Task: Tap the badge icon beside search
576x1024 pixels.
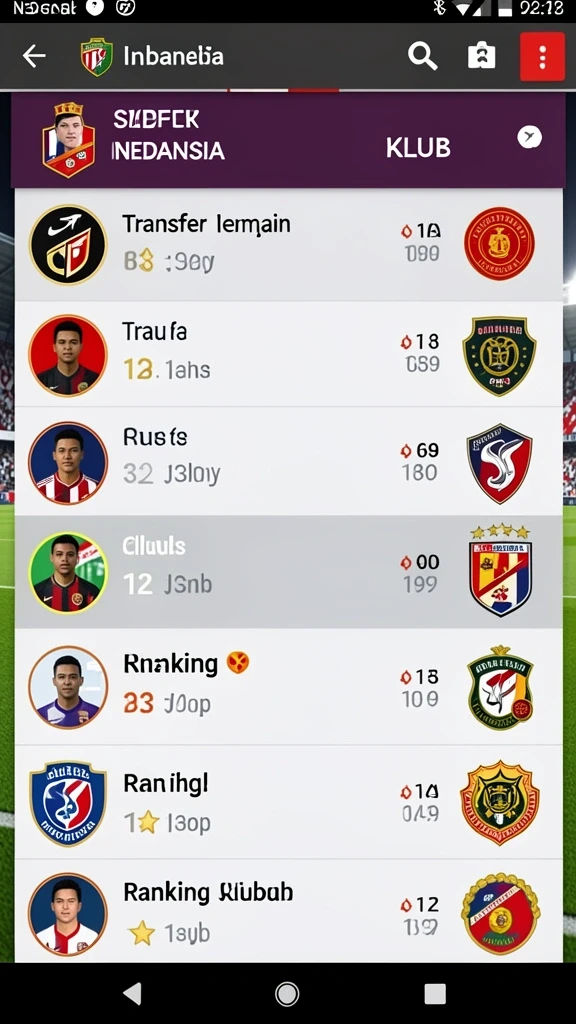Action: pos(482,56)
